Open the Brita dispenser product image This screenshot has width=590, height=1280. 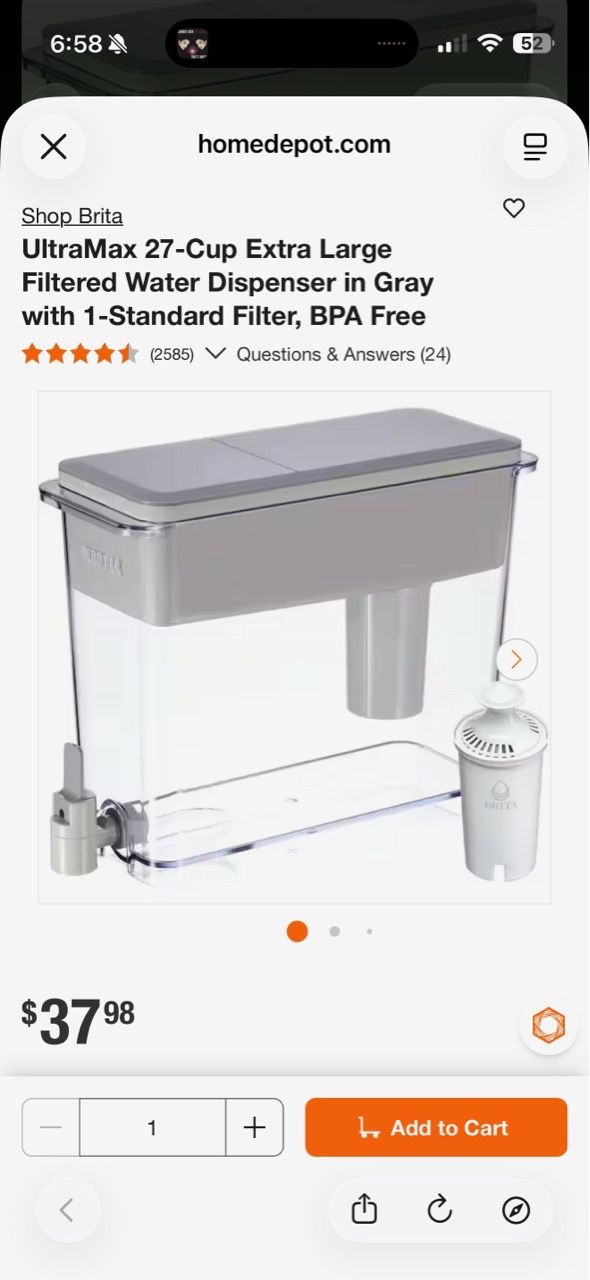[294, 647]
